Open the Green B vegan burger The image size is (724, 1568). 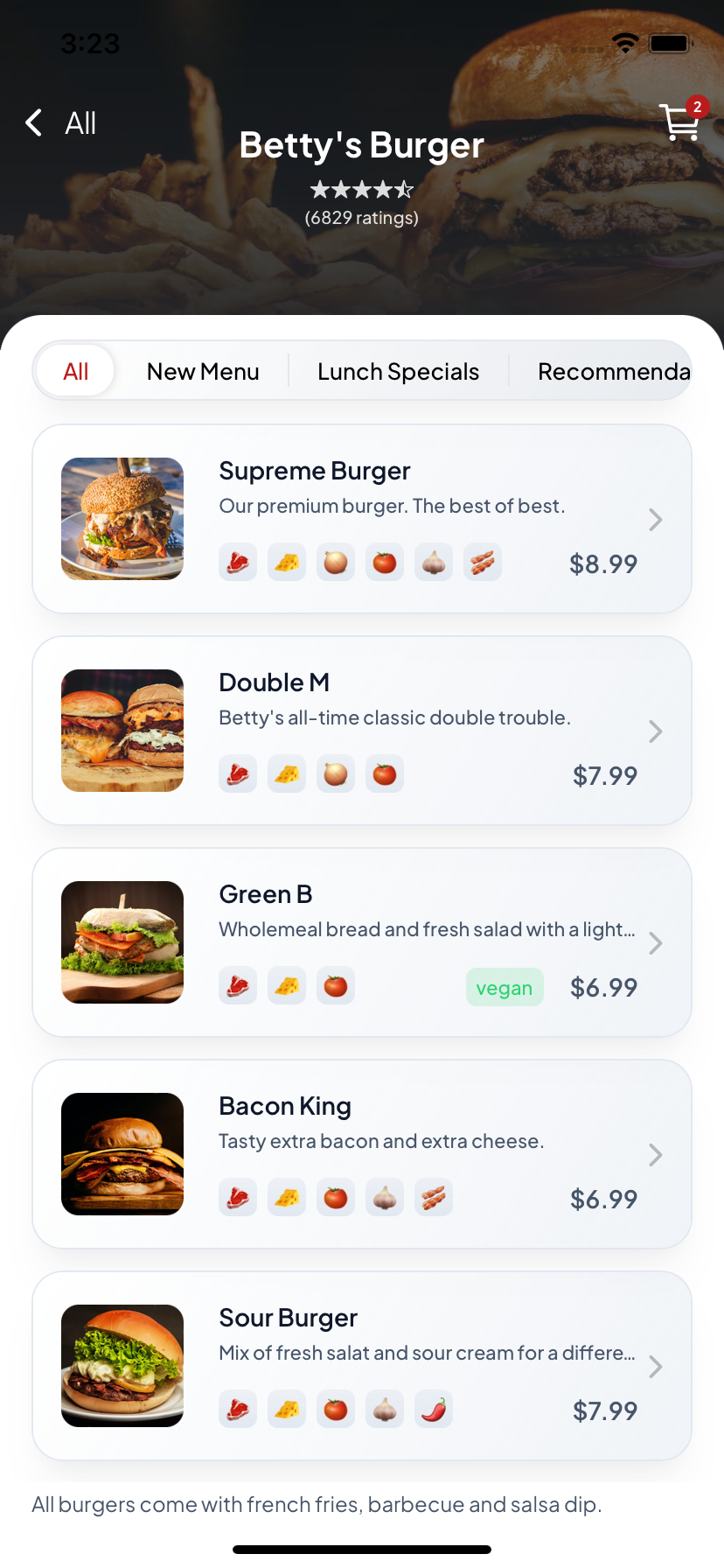tap(362, 942)
